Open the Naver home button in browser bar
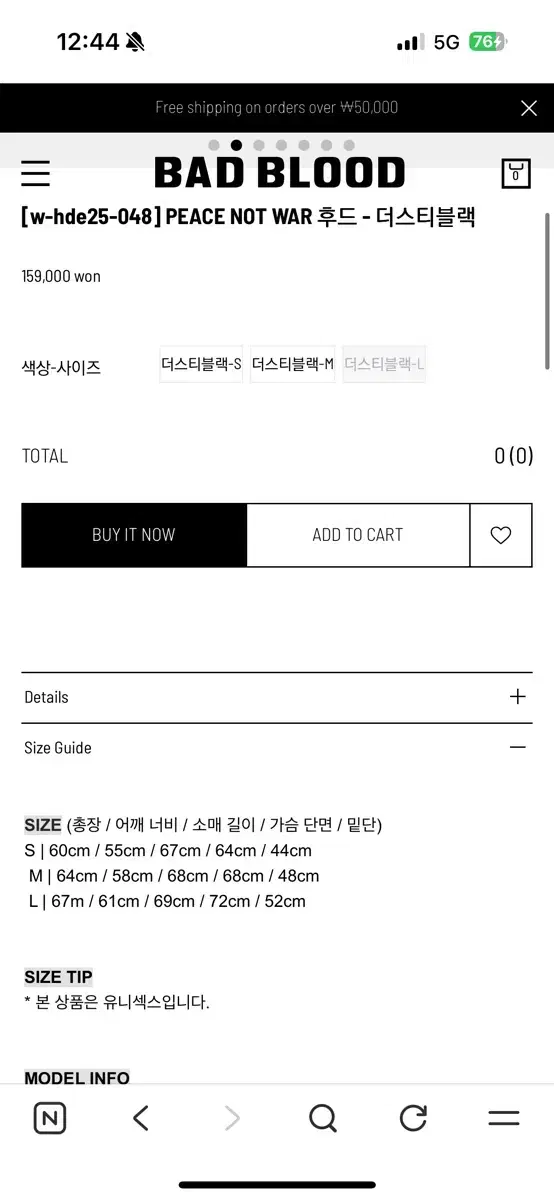Screen dimensions: 554x1200 (50, 1118)
